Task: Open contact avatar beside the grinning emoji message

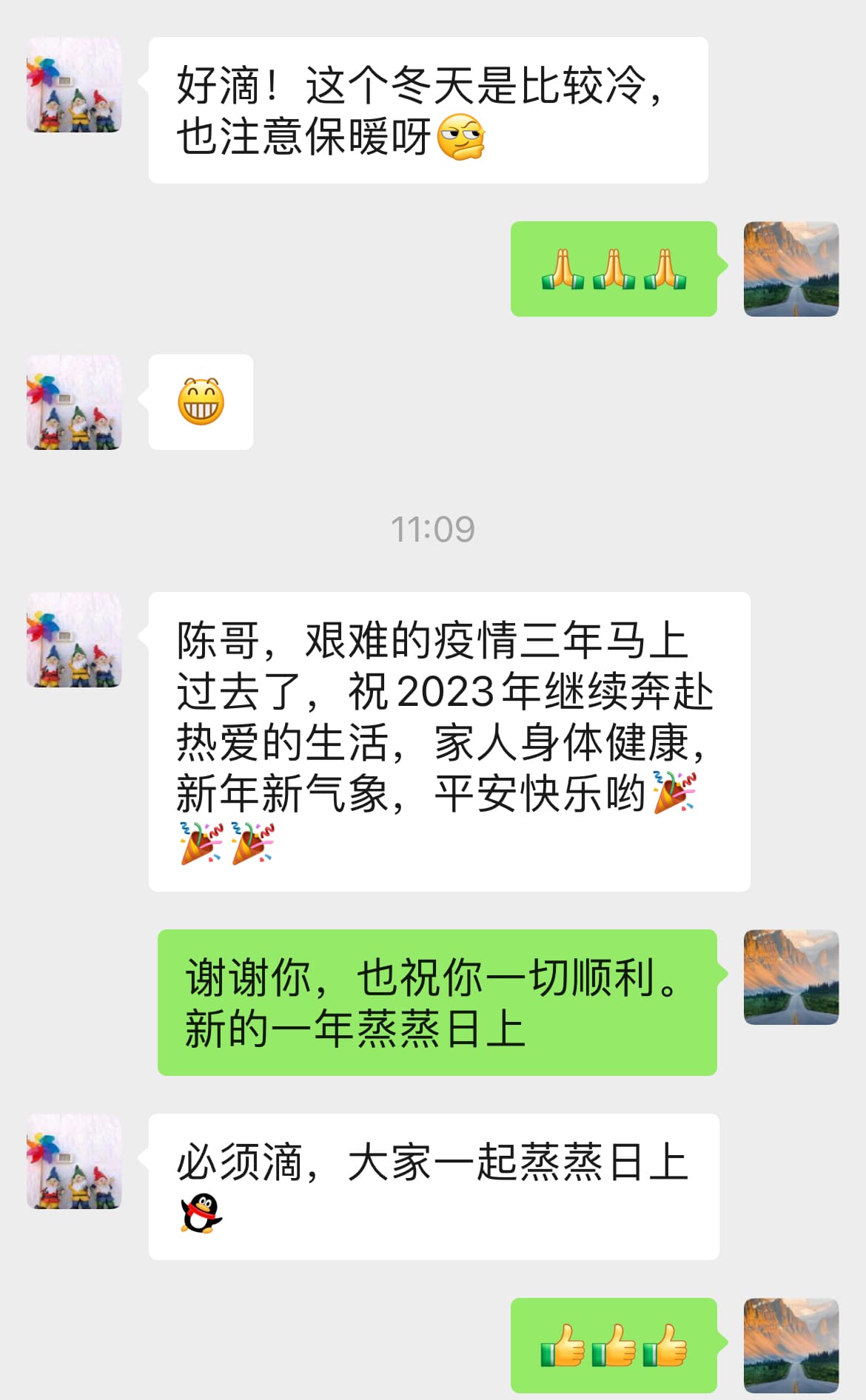Action: (x=74, y=403)
